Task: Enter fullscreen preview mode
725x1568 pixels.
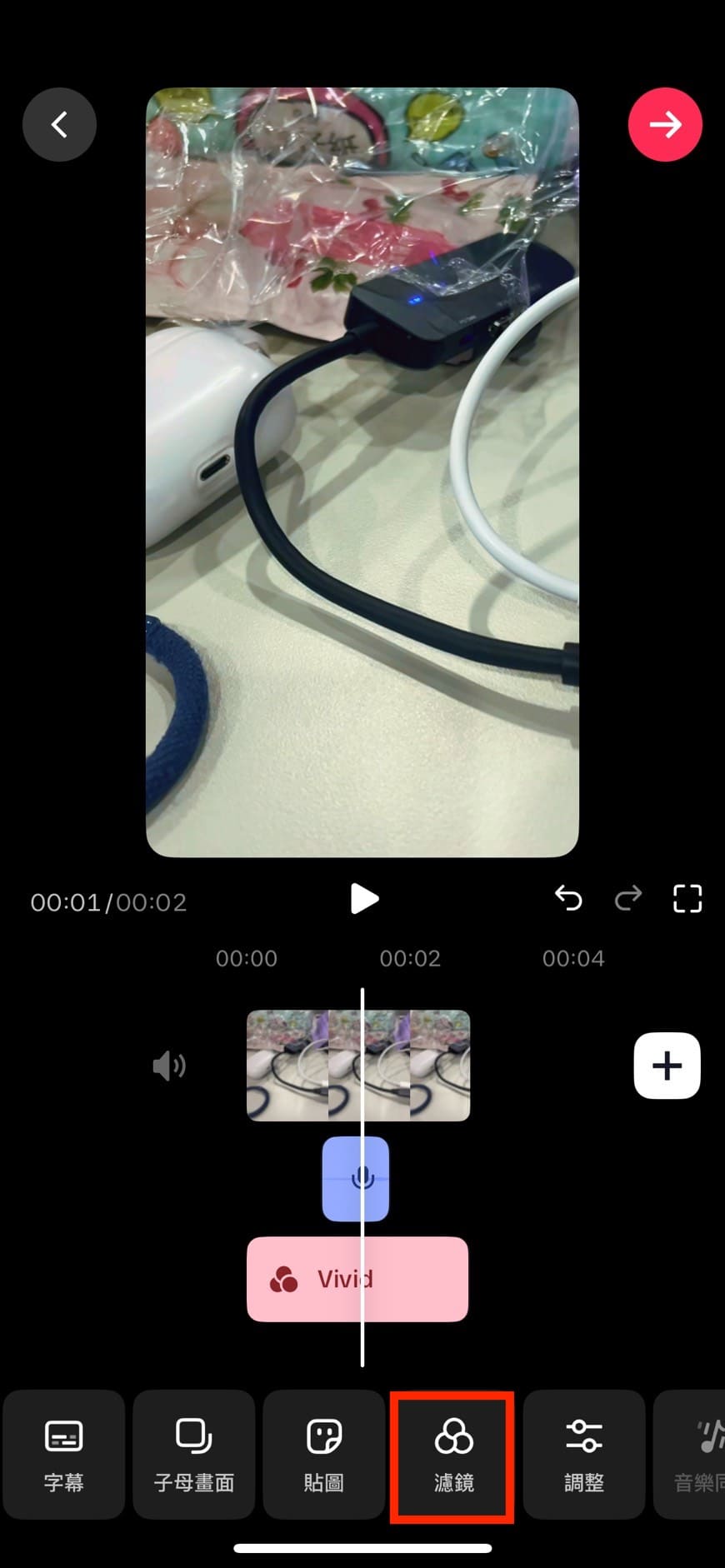Action: 687,898
